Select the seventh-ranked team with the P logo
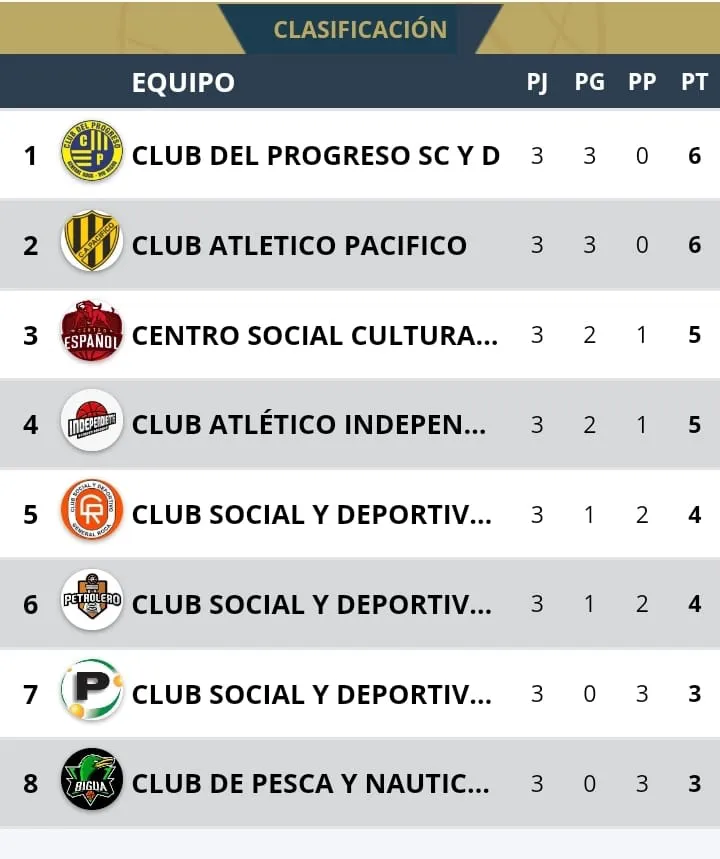This screenshot has width=720, height=859. pos(311,694)
